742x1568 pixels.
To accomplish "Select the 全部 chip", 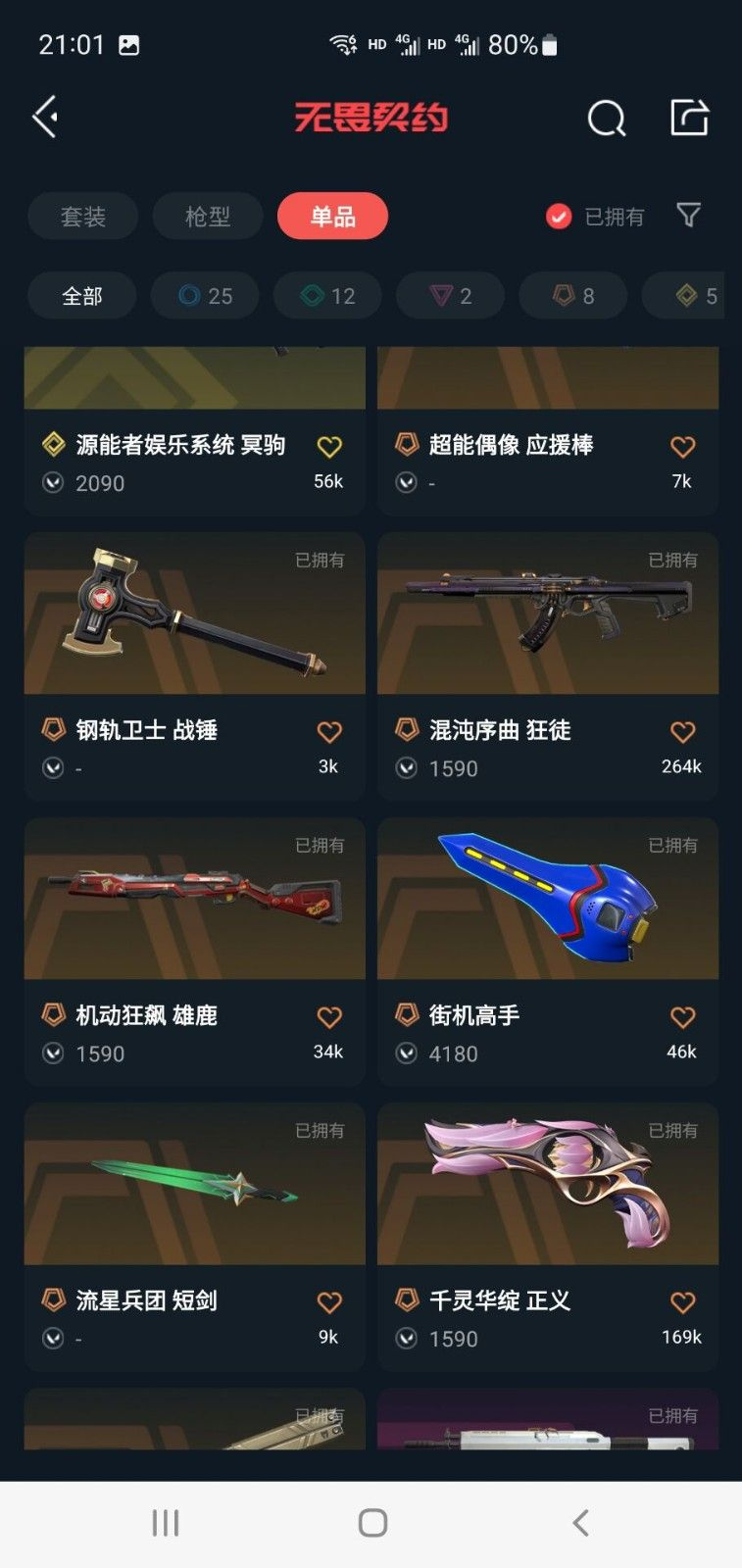I will click(82, 296).
